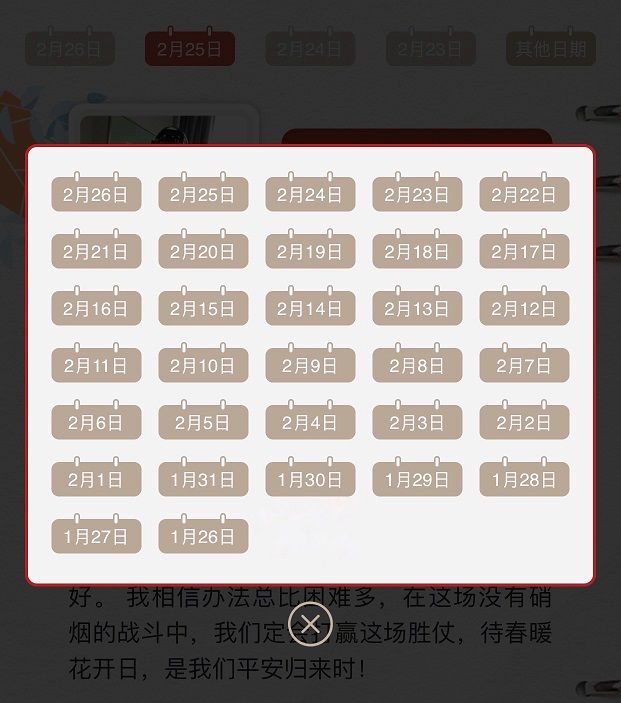Image resolution: width=621 pixels, height=703 pixels.
Task: Select 2月26日 in the date grid
Action: (96, 195)
